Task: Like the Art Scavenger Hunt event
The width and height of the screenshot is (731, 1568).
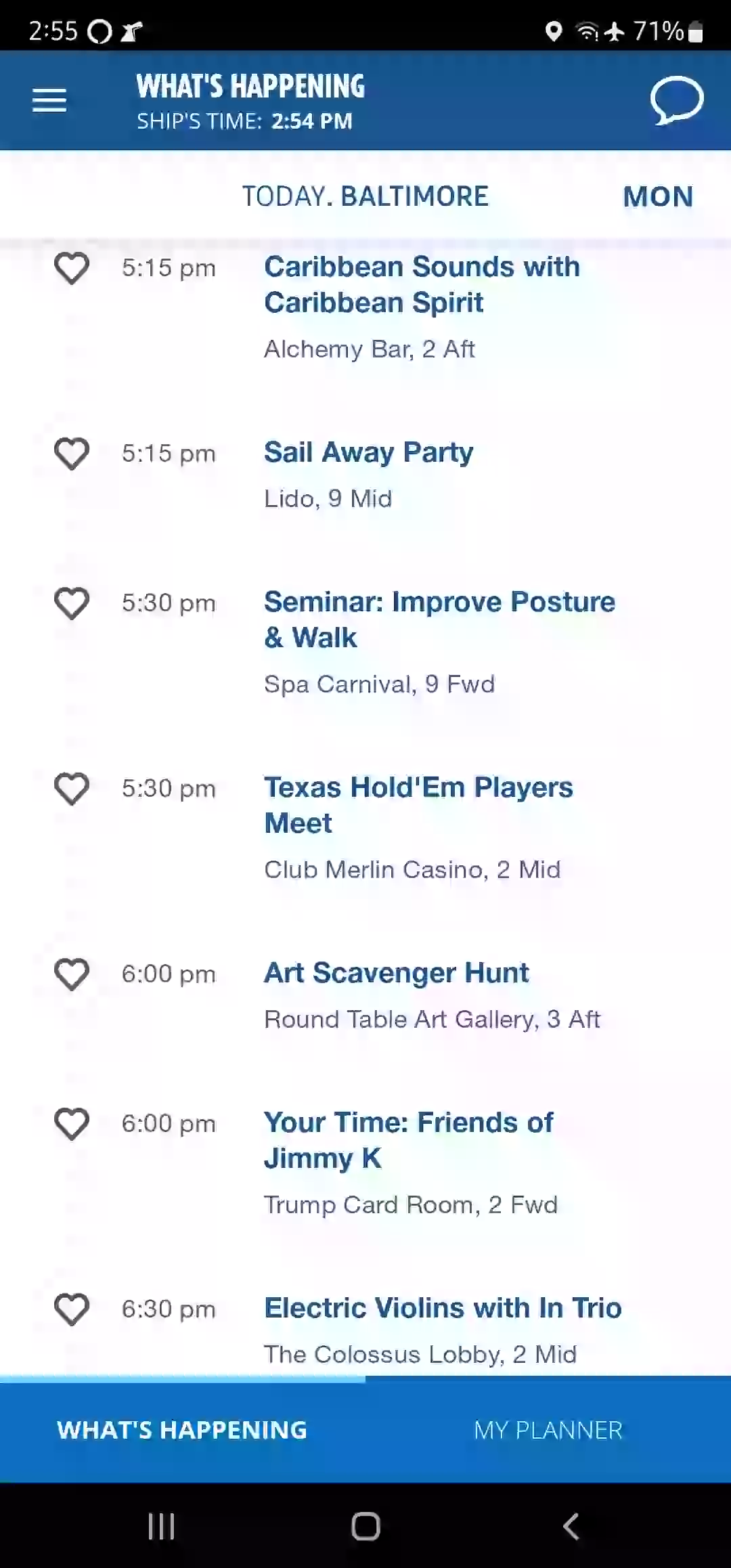Action: (72, 974)
